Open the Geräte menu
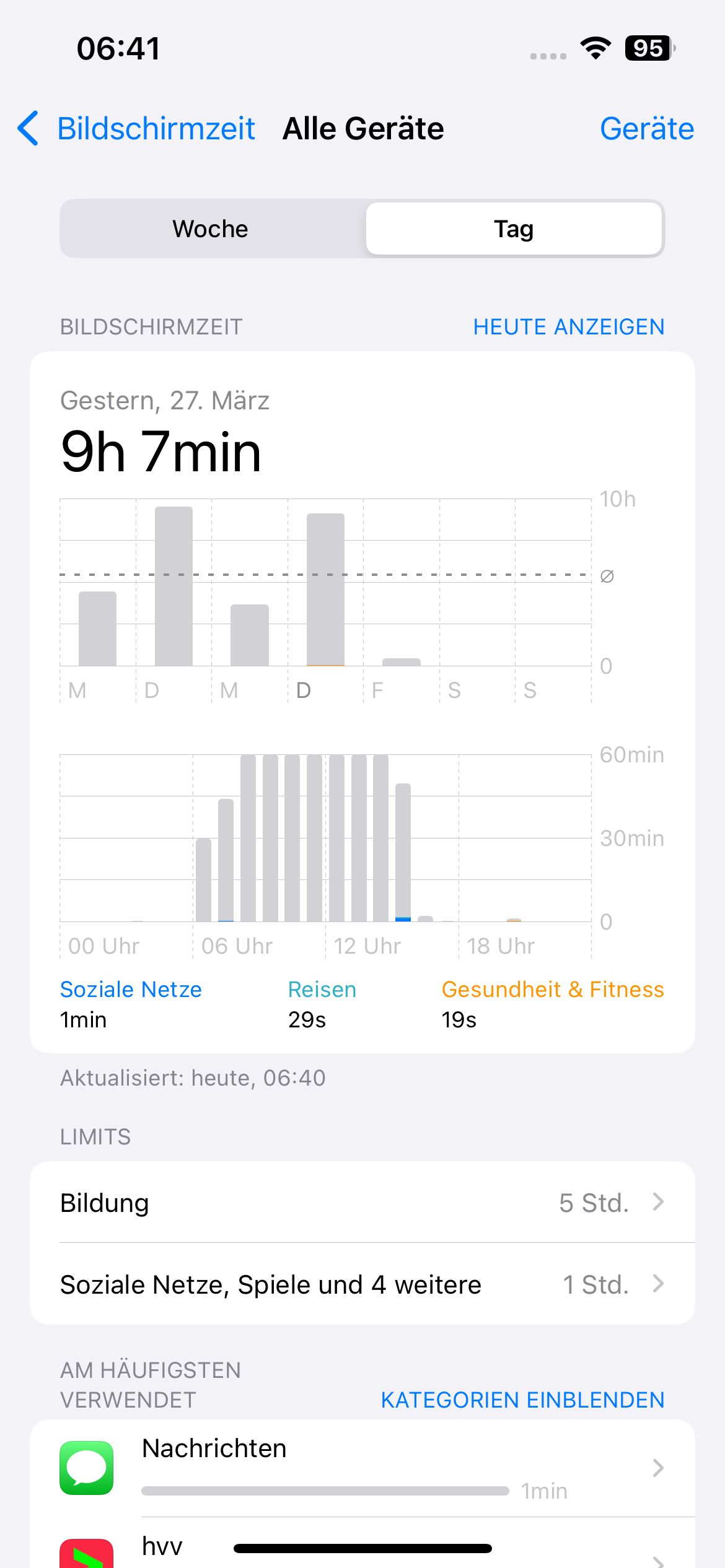The width and height of the screenshot is (725, 1568). [x=647, y=128]
